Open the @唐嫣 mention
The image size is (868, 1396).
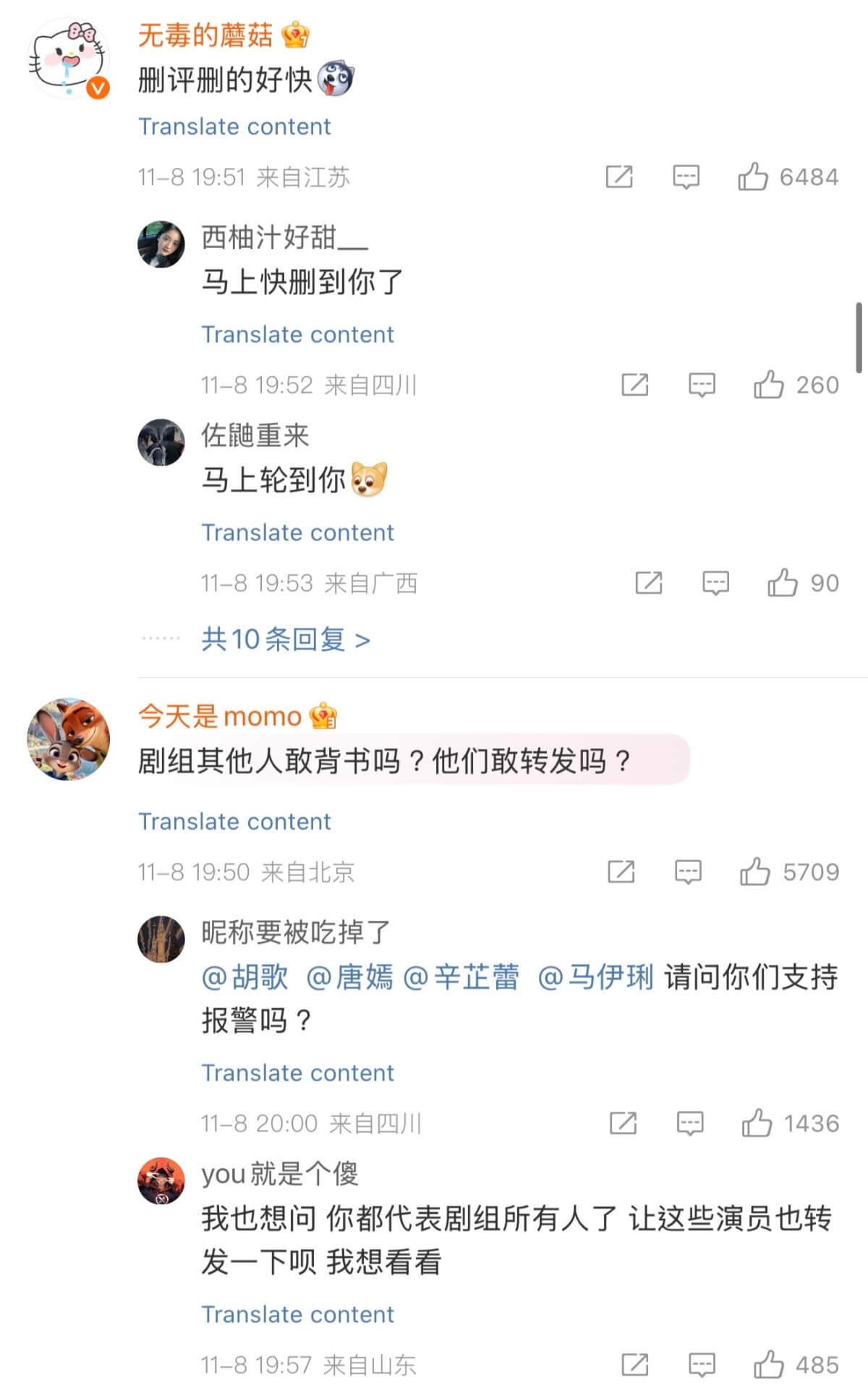click(350, 977)
